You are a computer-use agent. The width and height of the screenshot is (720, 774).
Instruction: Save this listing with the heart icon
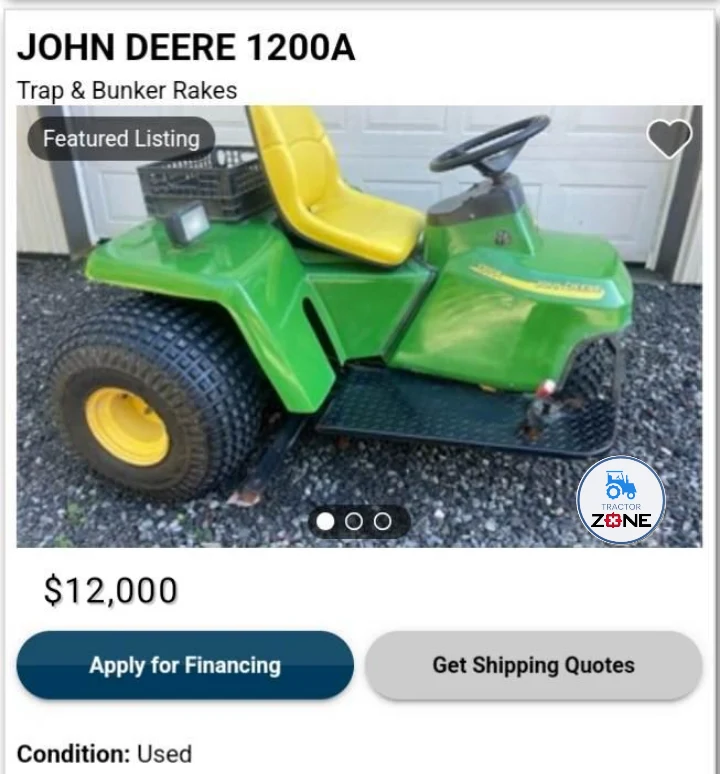click(x=669, y=139)
